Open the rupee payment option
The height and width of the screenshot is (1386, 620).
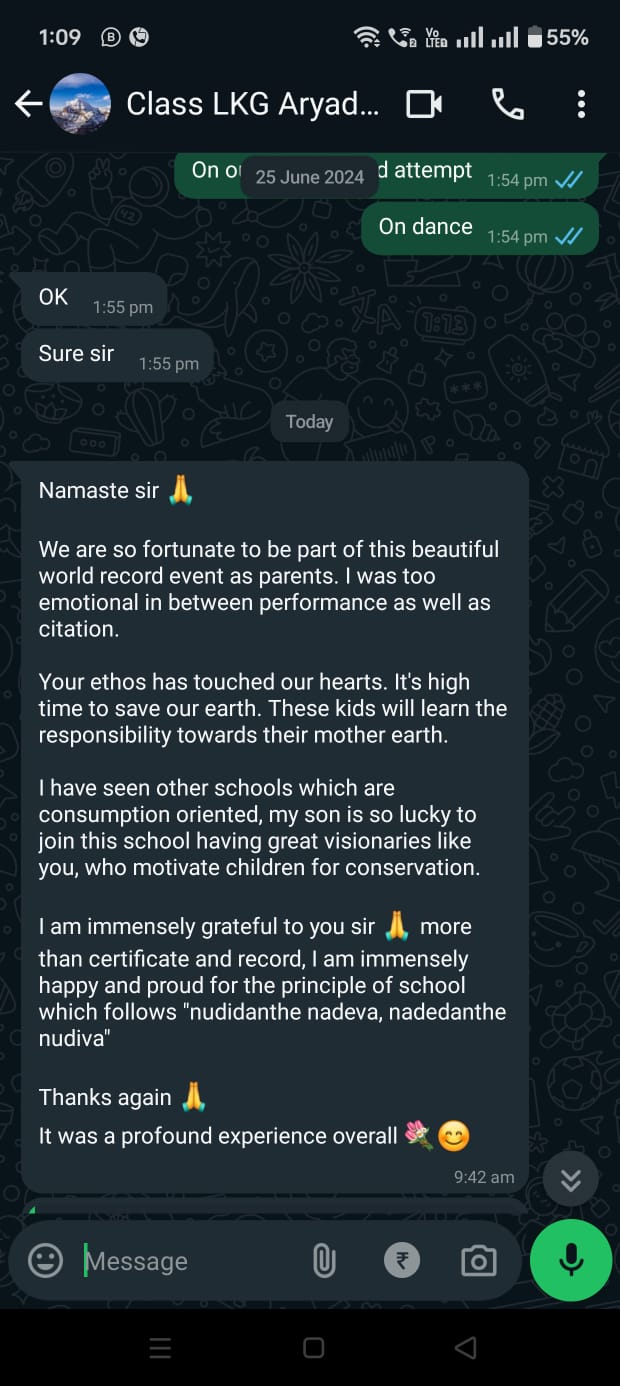402,1261
